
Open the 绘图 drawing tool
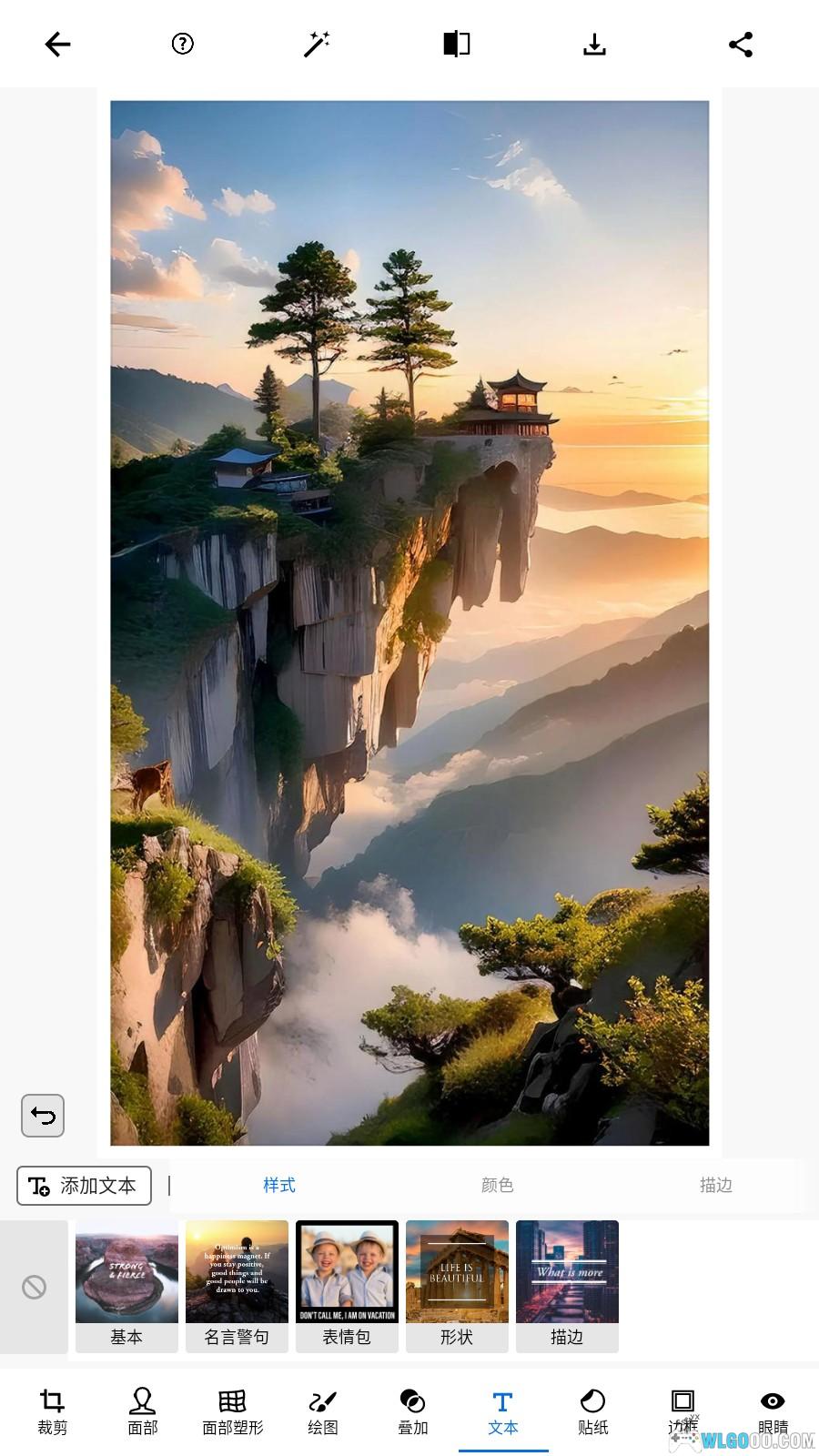tap(323, 1411)
